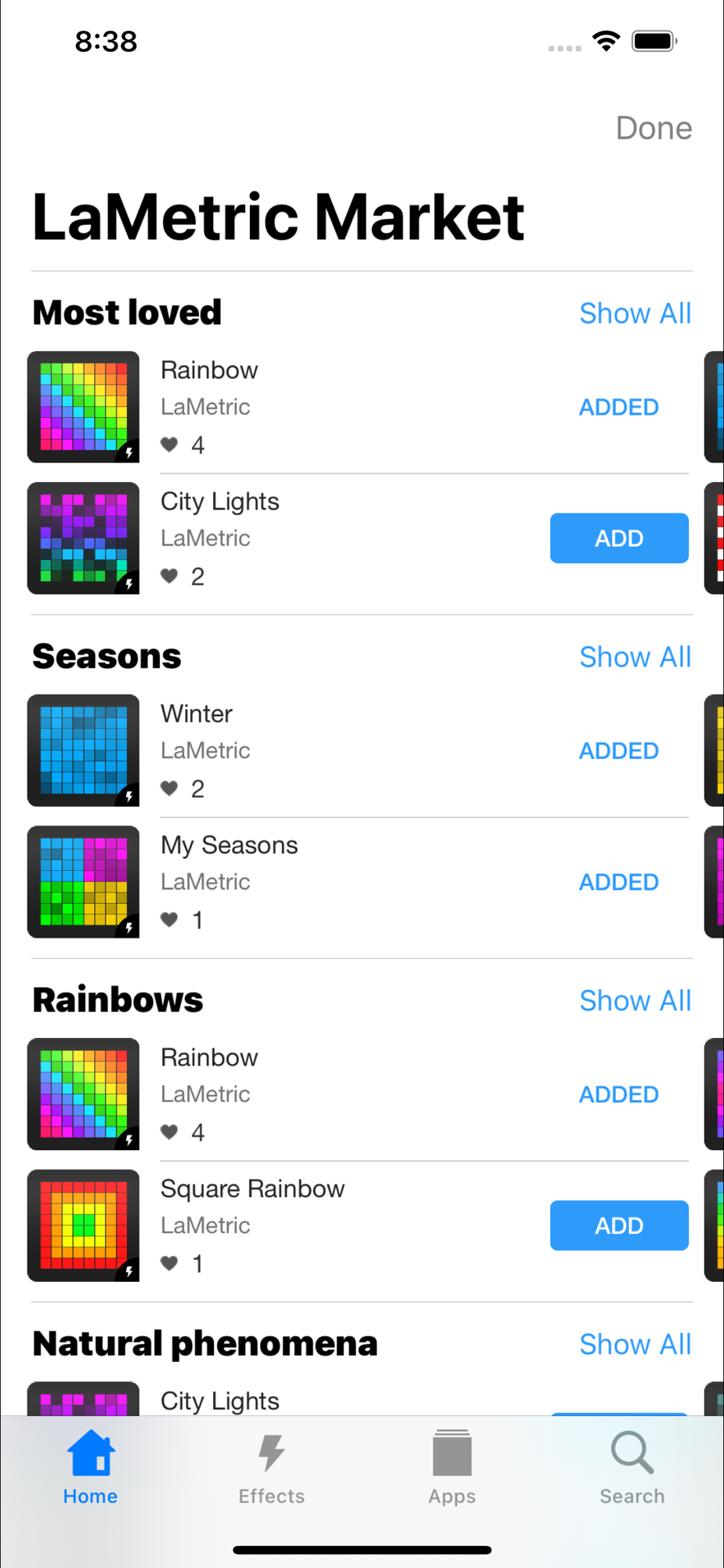Add the Square Rainbow effect

[x=618, y=1225]
